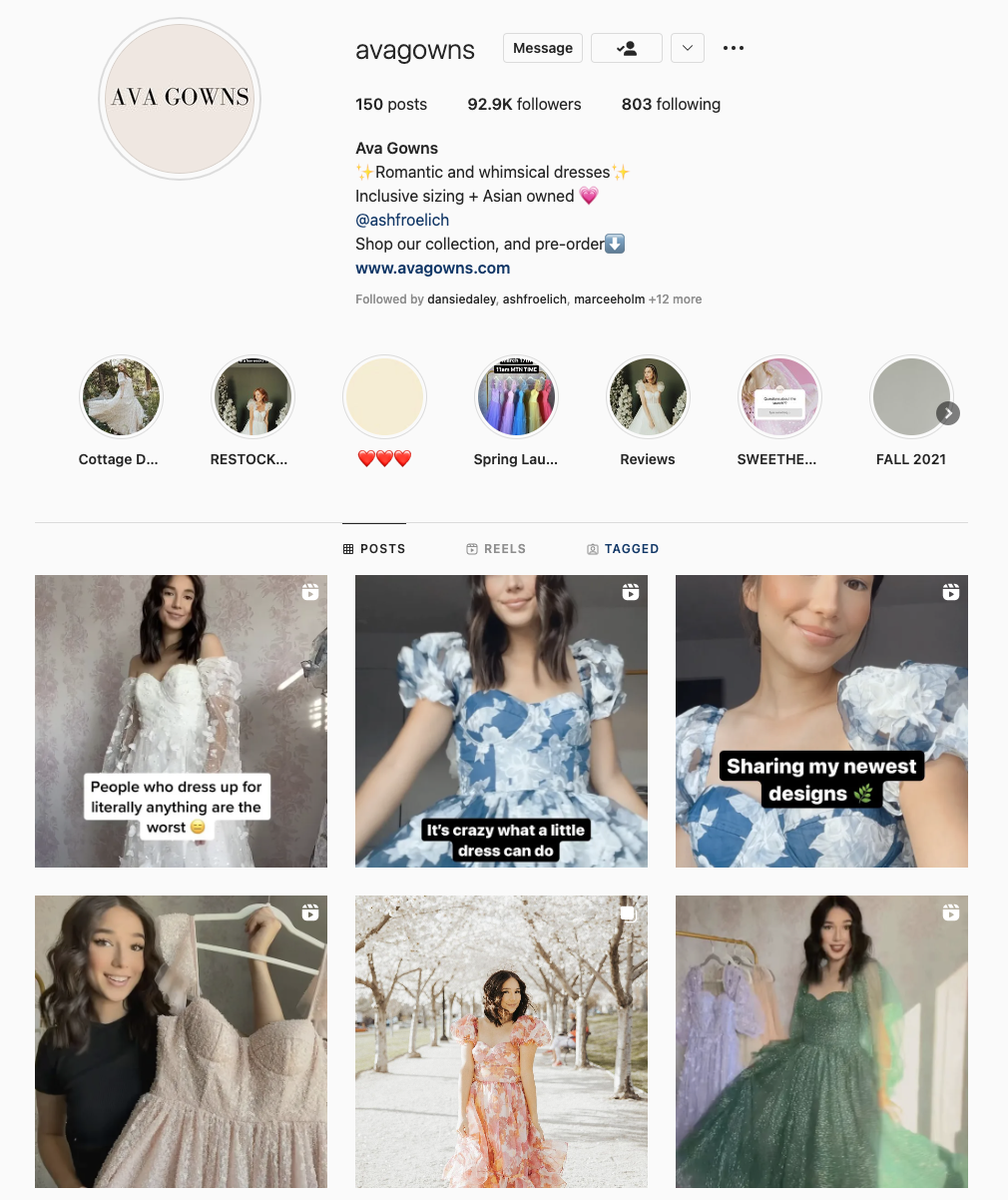
Task: View the 92.9K followers list
Action: click(x=524, y=104)
